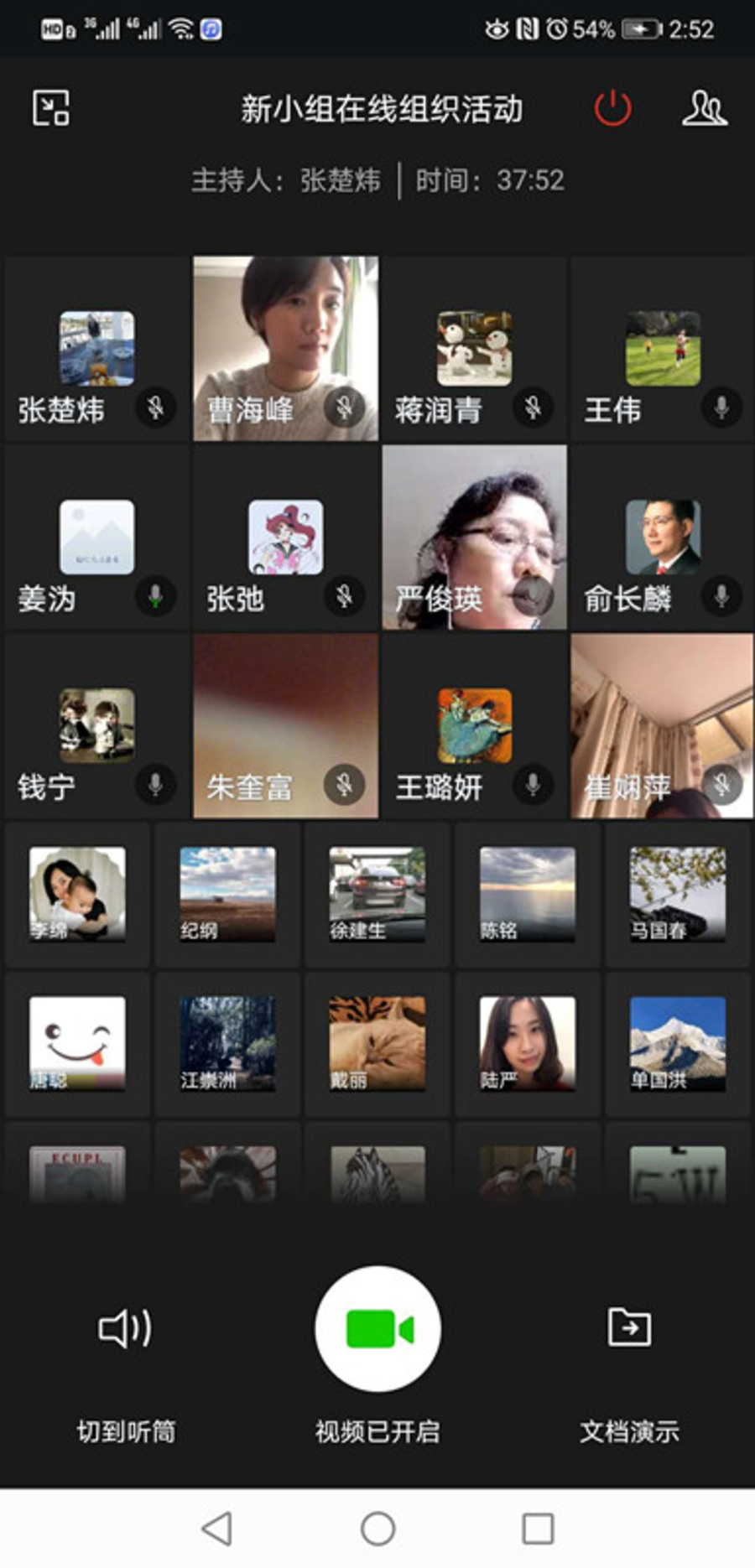
Task: Minimize the meeting window
Action: coord(50,108)
